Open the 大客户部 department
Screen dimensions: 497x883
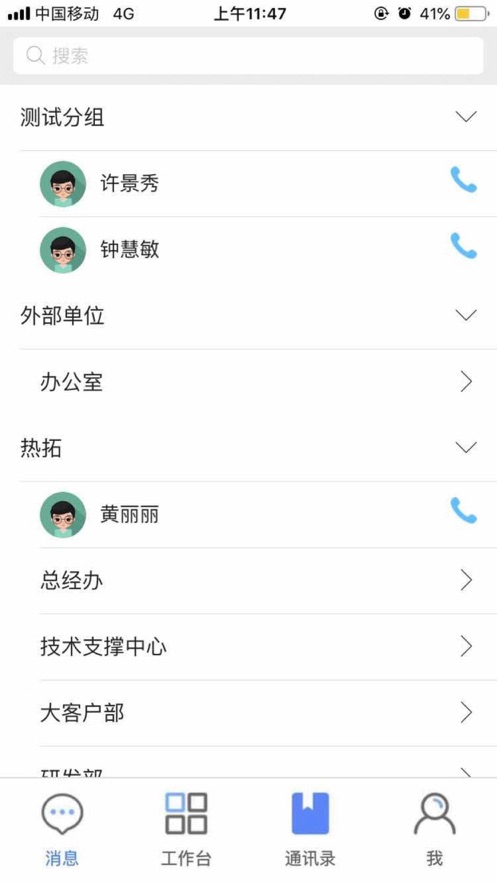click(x=248, y=713)
